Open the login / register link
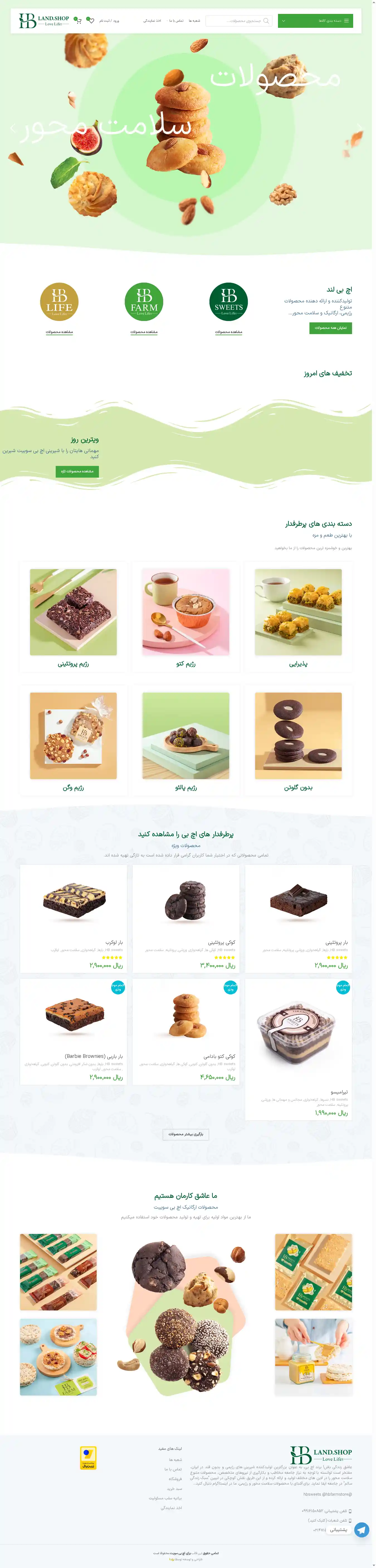The width and height of the screenshot is (376, 1568). click(110, 21)
